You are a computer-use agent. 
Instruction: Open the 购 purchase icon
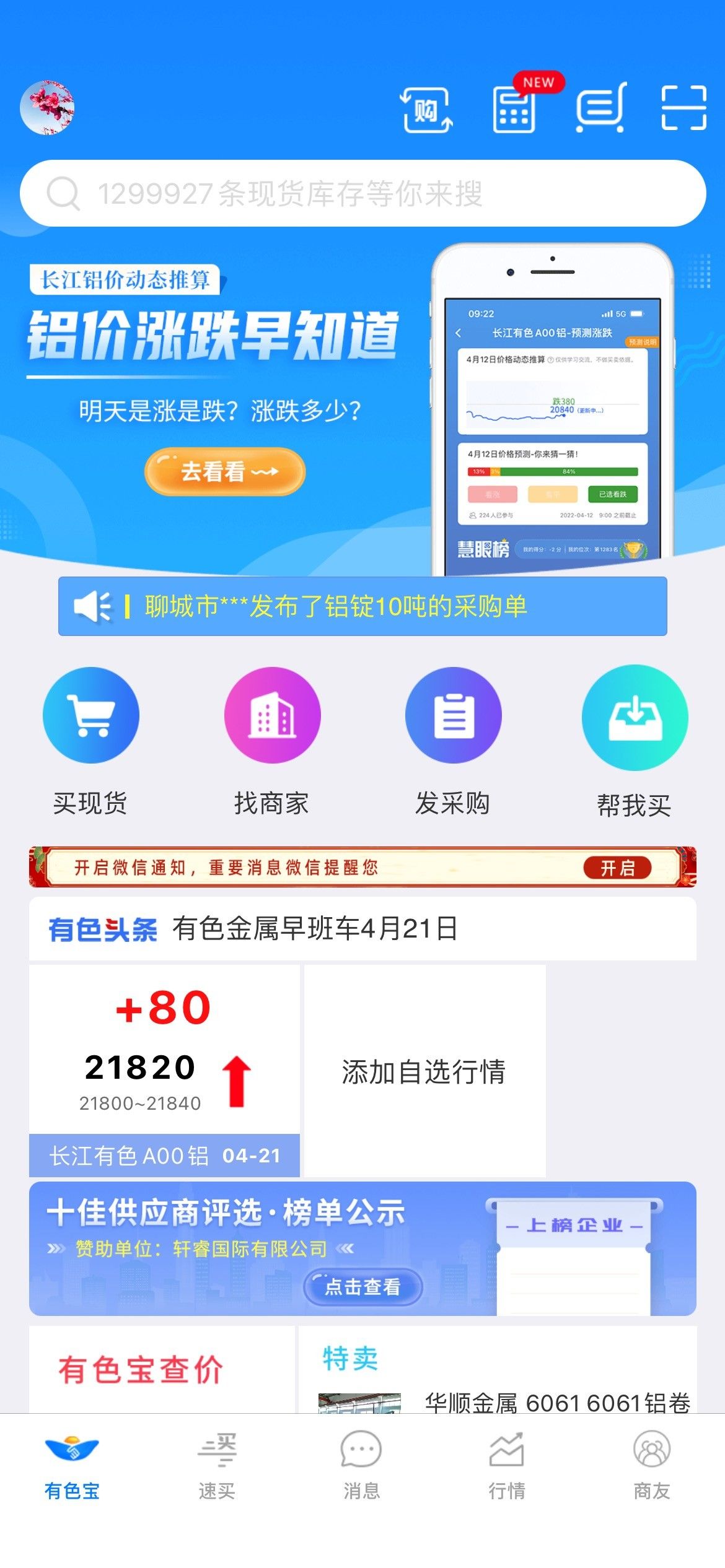[x=426, y=110]
